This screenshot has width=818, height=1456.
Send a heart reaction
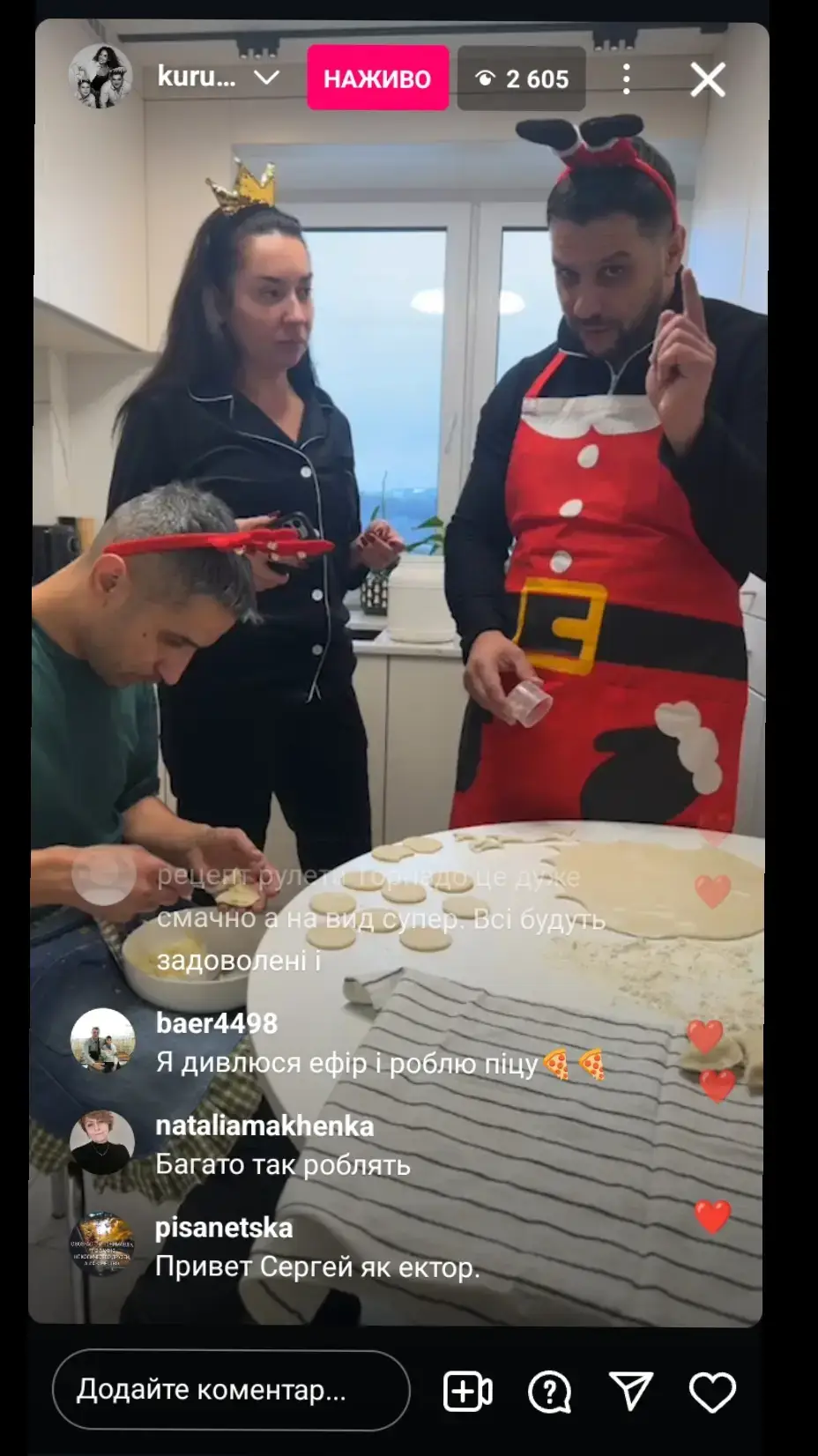712,1392
